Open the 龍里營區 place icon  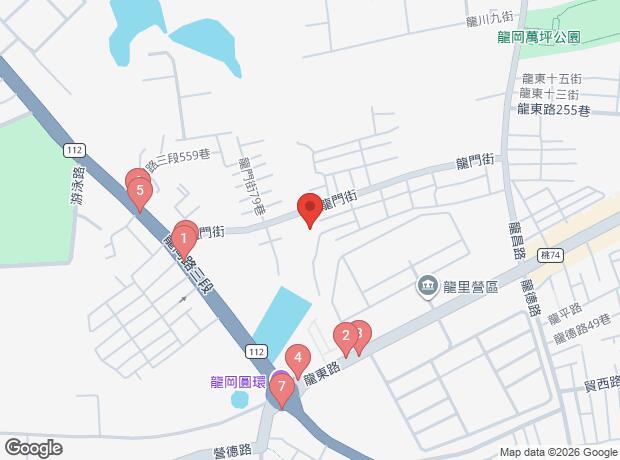point(427,288)
